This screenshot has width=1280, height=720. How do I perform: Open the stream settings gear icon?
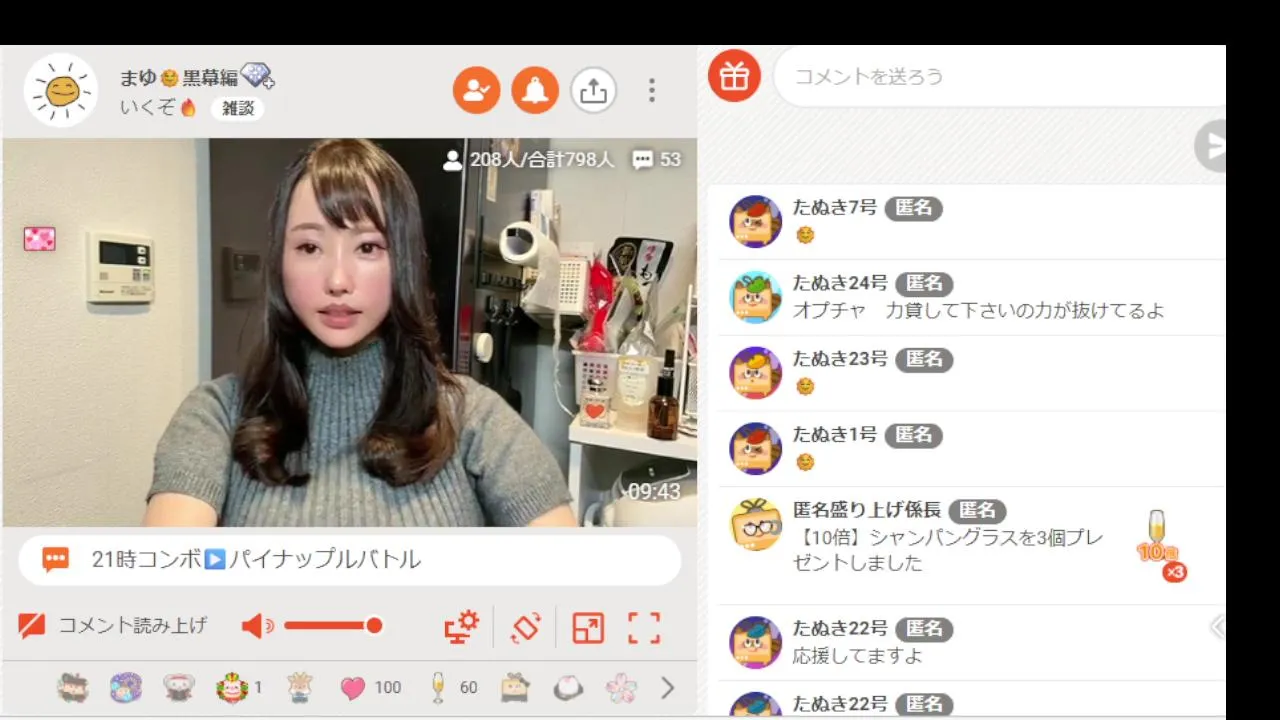click(x=461, y=627)
